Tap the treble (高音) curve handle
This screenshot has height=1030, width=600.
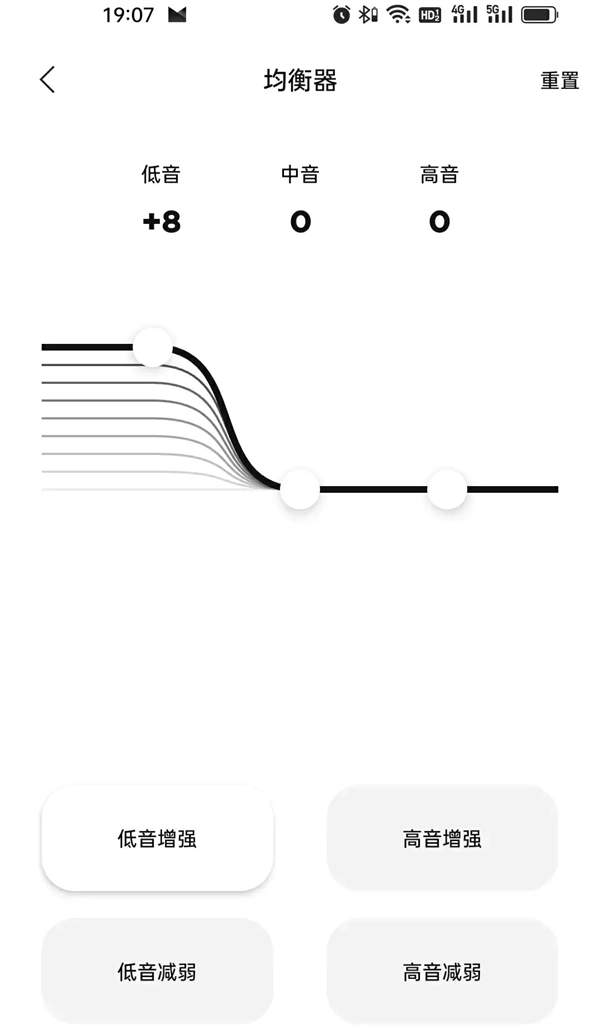(447, 489)
